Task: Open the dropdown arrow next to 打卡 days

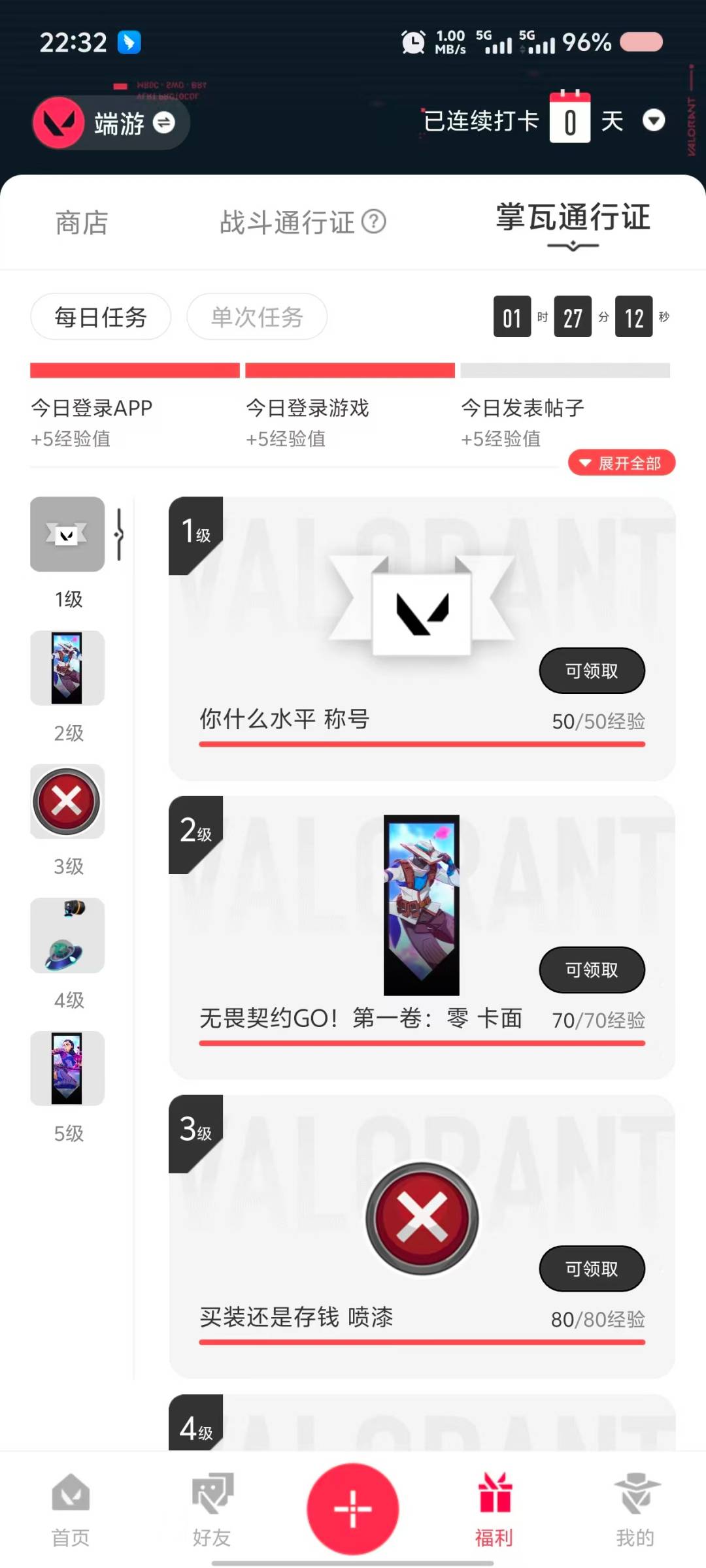Action: [654, 121]
